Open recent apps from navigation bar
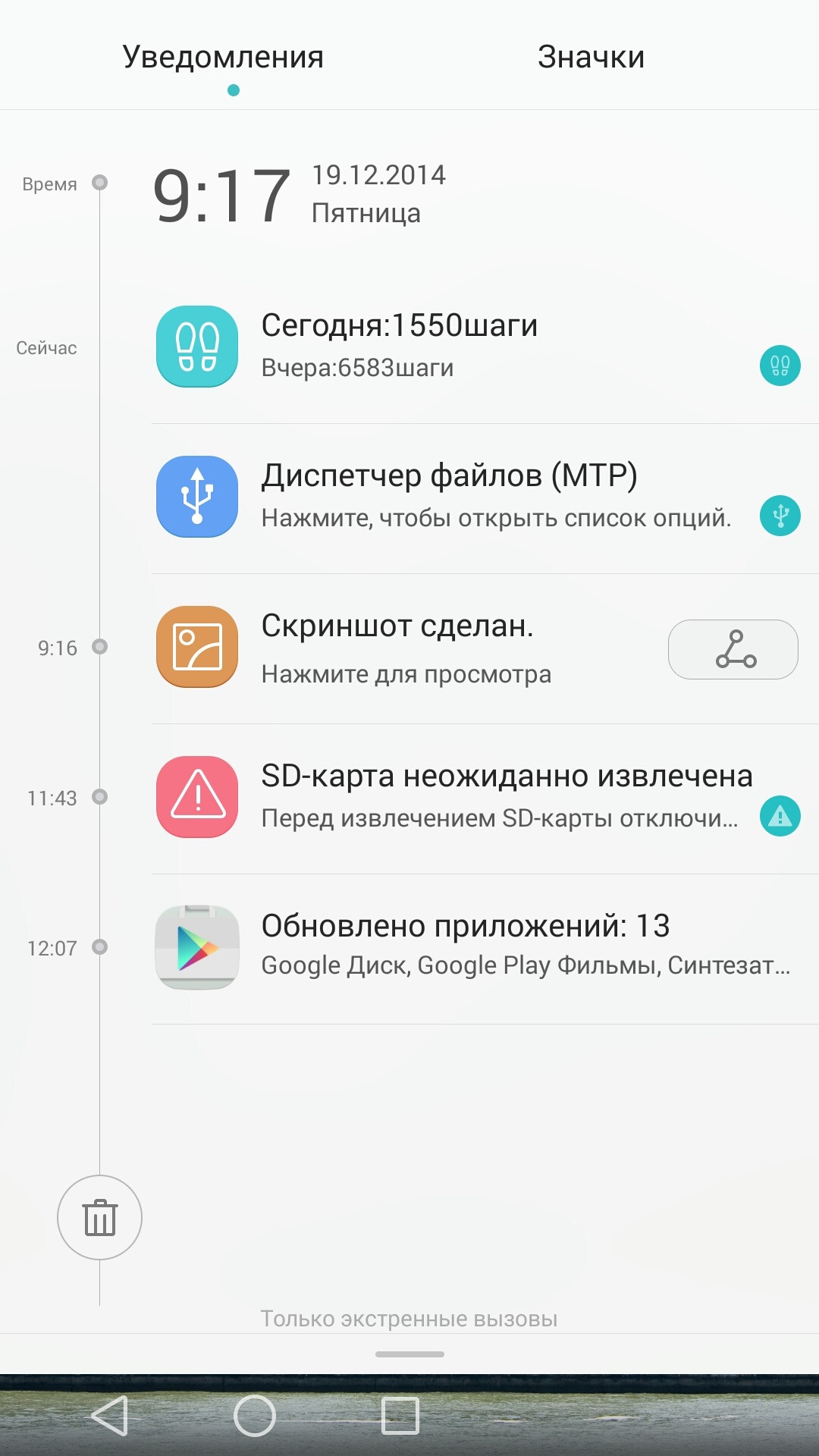819x1456 pixels. pyautogui.click(x=400, y=1415)
